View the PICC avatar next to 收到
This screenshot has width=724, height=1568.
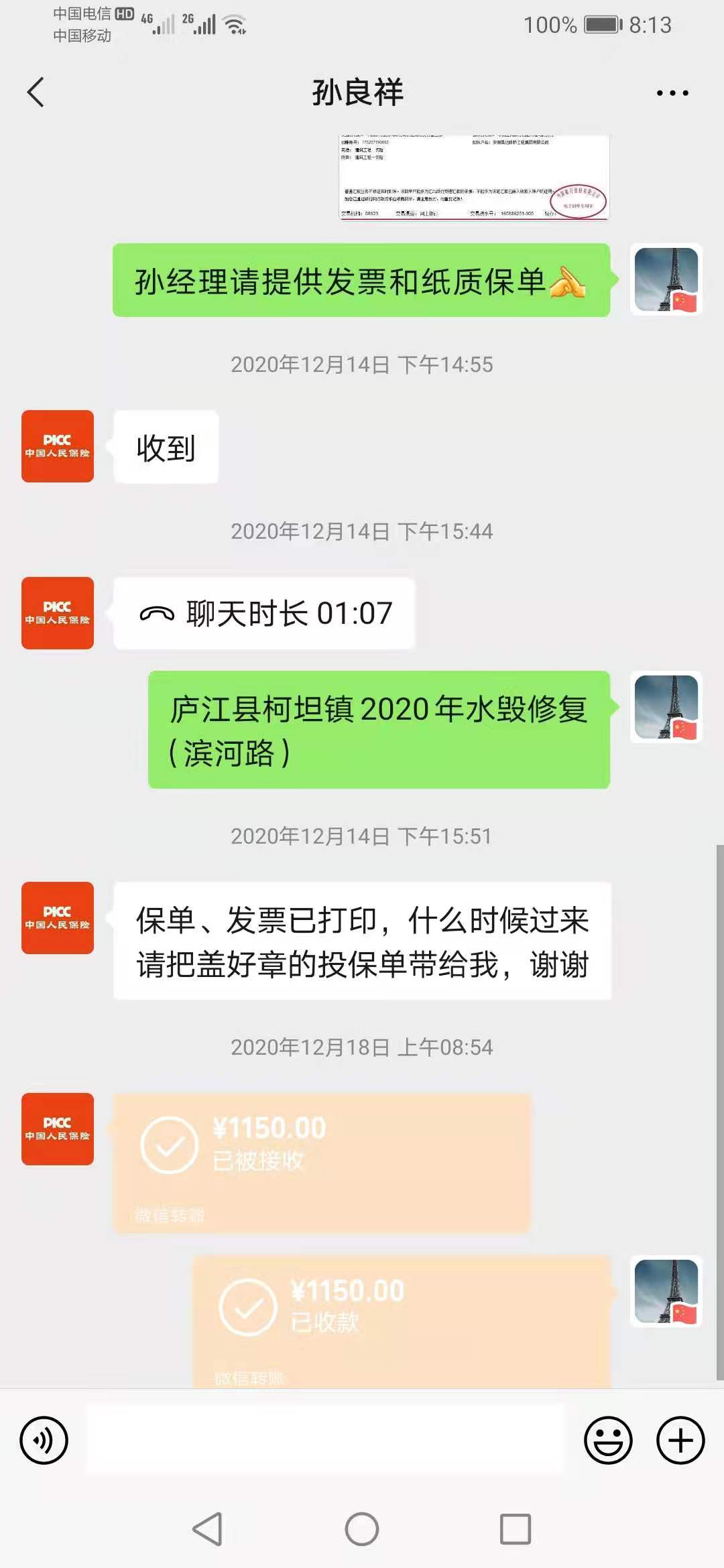tap(58, 446)
